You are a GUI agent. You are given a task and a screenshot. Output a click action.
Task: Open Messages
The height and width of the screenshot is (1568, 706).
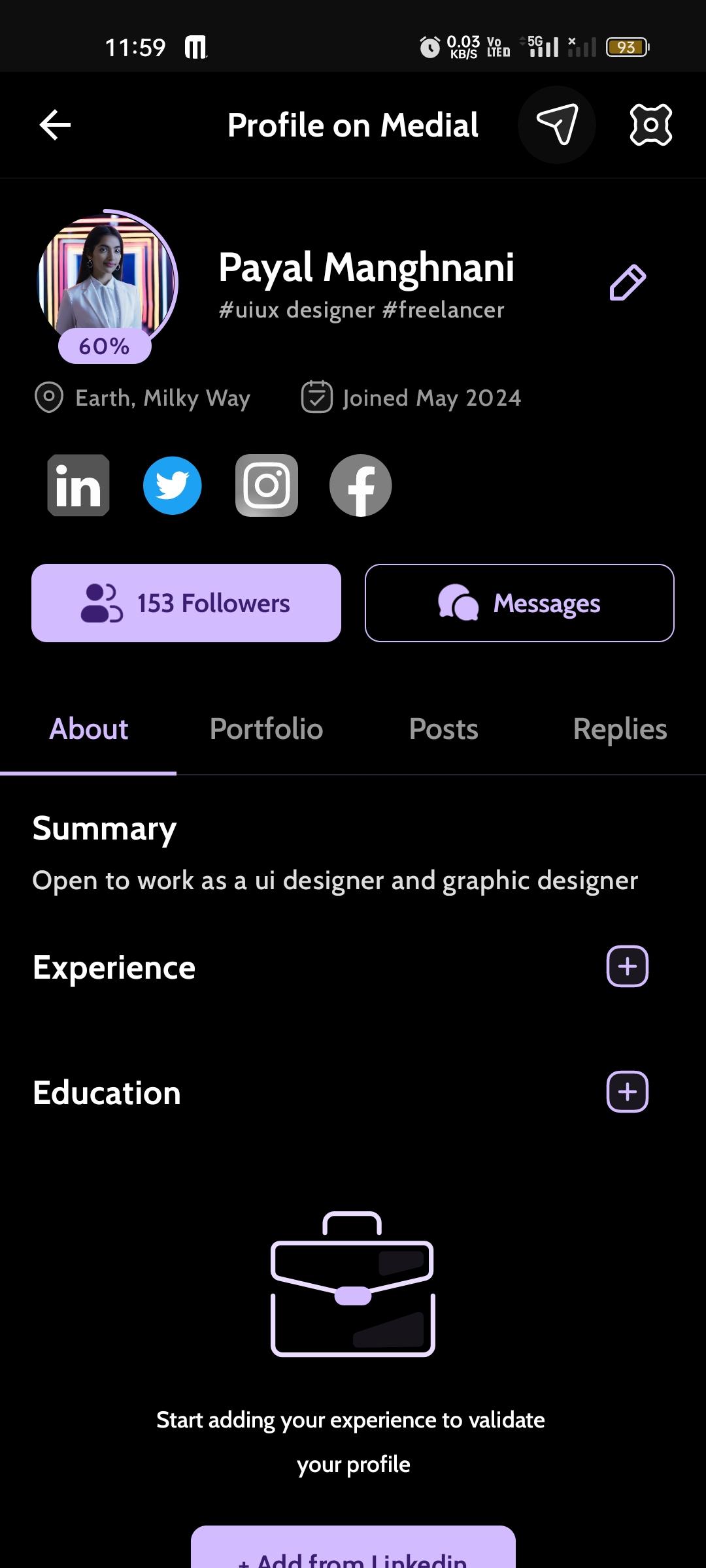pyautogui.click(x=520, y=603)
